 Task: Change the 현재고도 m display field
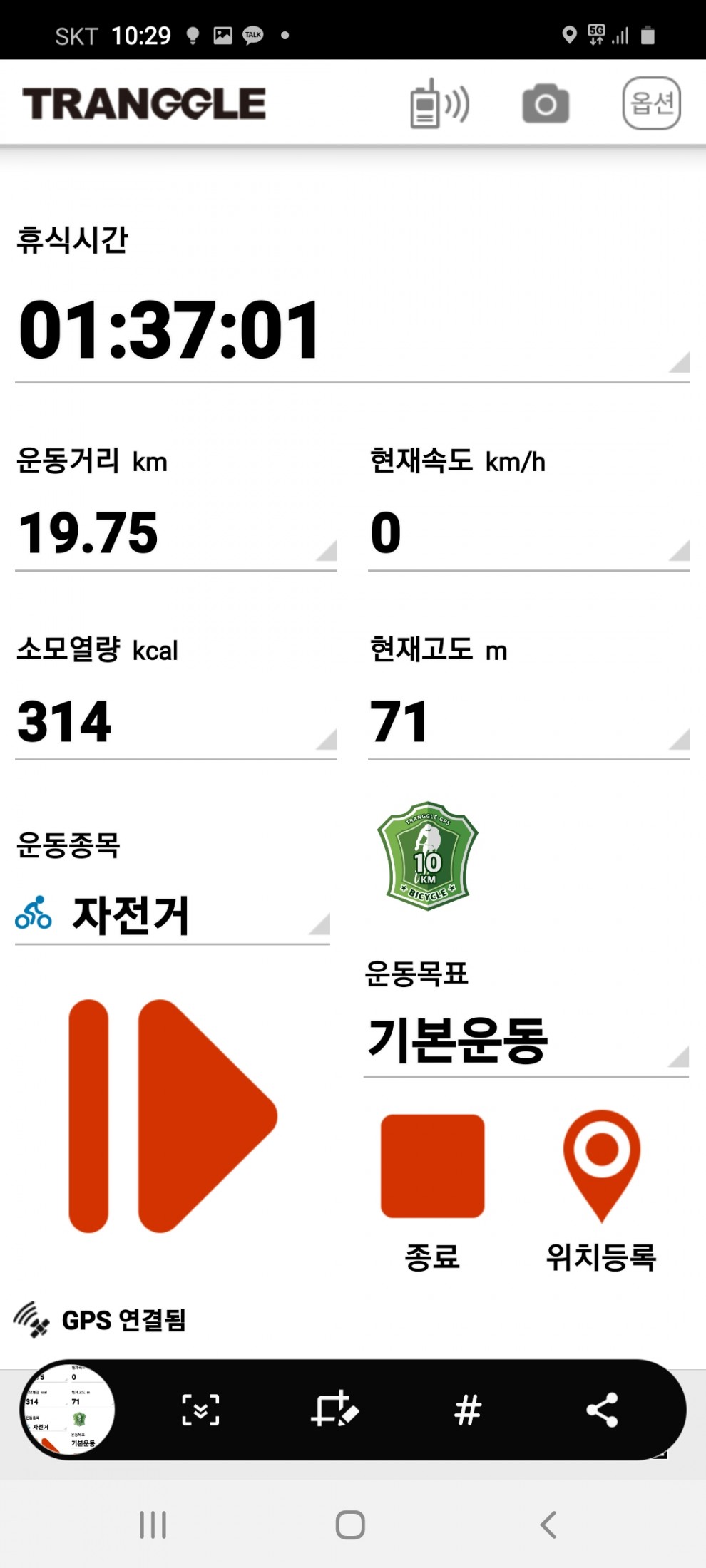pyautogui.click(x=528, y=721)
